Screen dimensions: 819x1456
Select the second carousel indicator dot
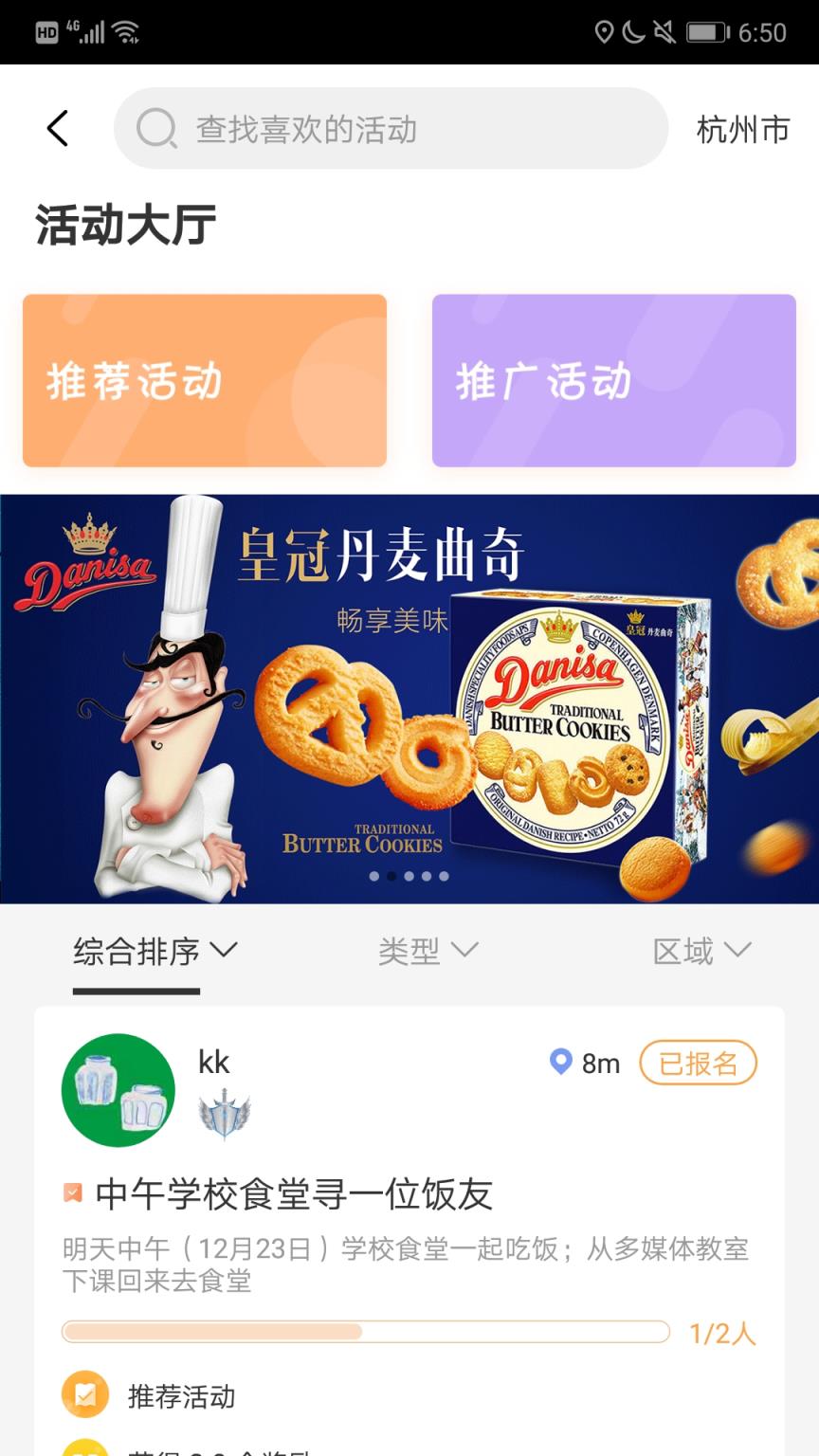pyautogui.click(x=392, y=877)
